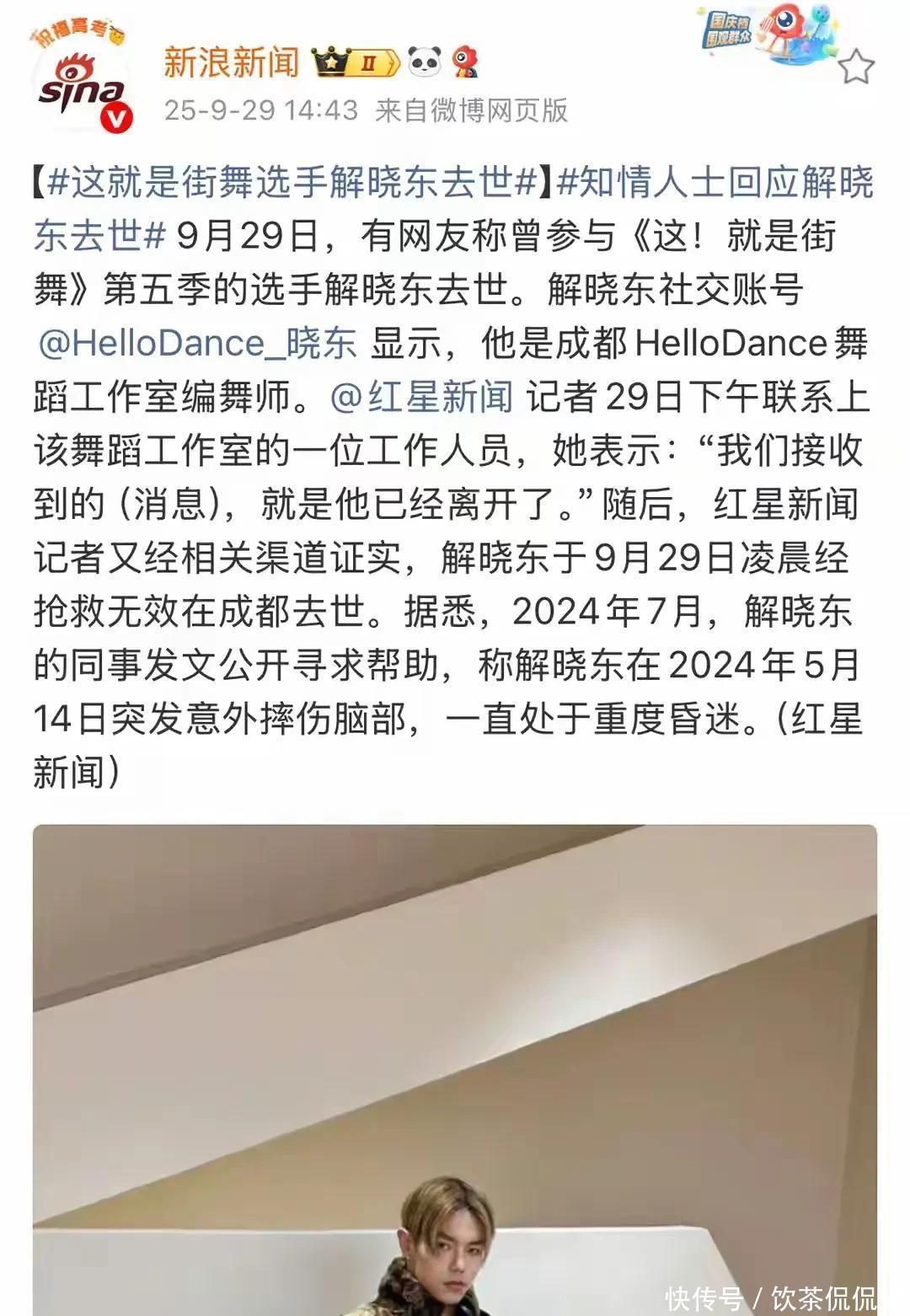This screenshot has width=910, height=1316.
Task: Tap the 新浪新闻 account name
Action: [x=231, y=62]
